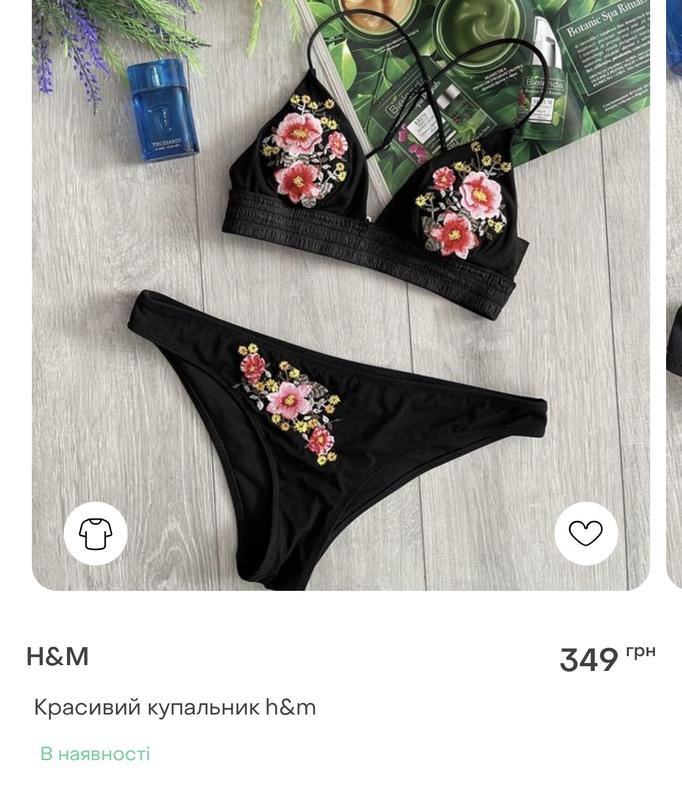Image resolution: width=682 pixels, height=800 pixels.
Task: Add the H&M swimsuit to favorites
Action: (586, 533)
